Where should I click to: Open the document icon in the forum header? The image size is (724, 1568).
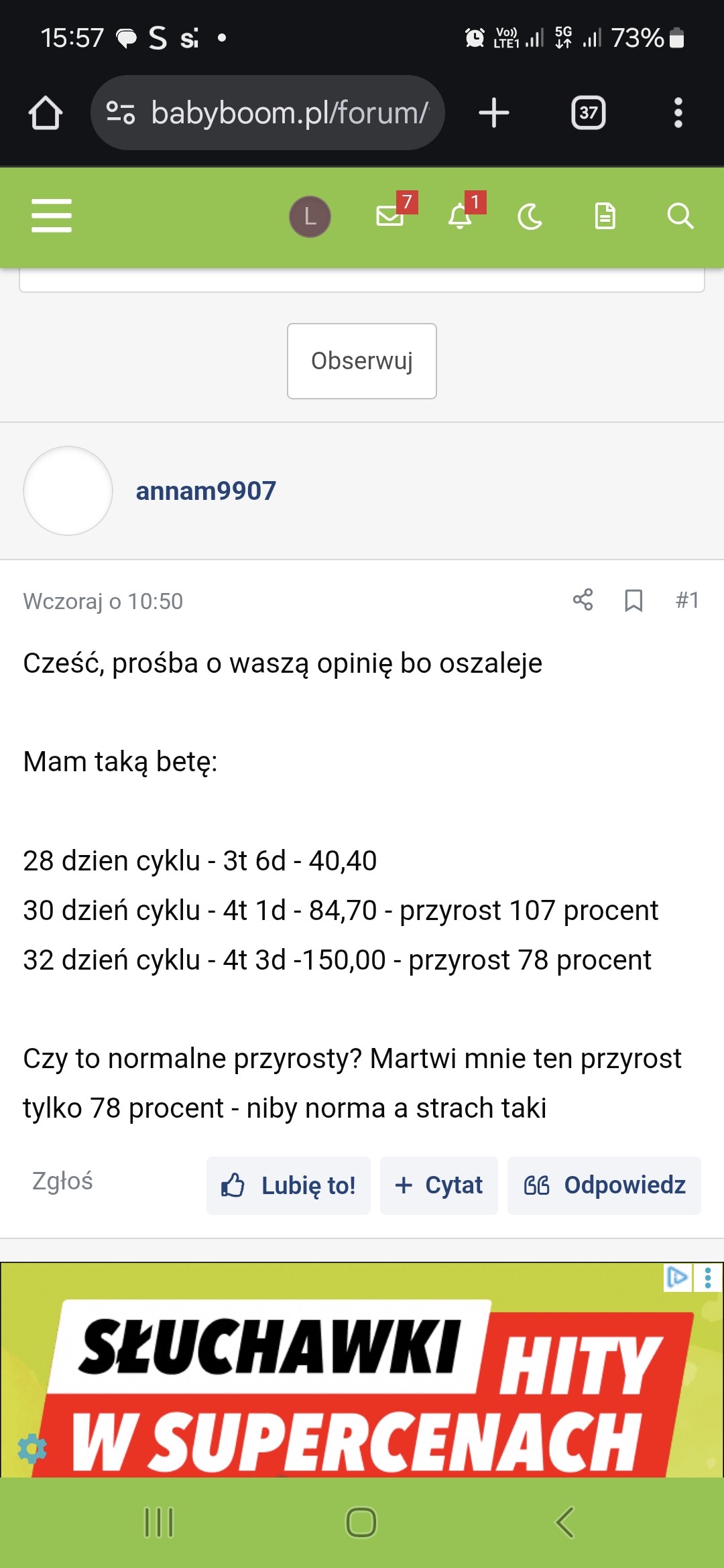(x=605, y=216)
